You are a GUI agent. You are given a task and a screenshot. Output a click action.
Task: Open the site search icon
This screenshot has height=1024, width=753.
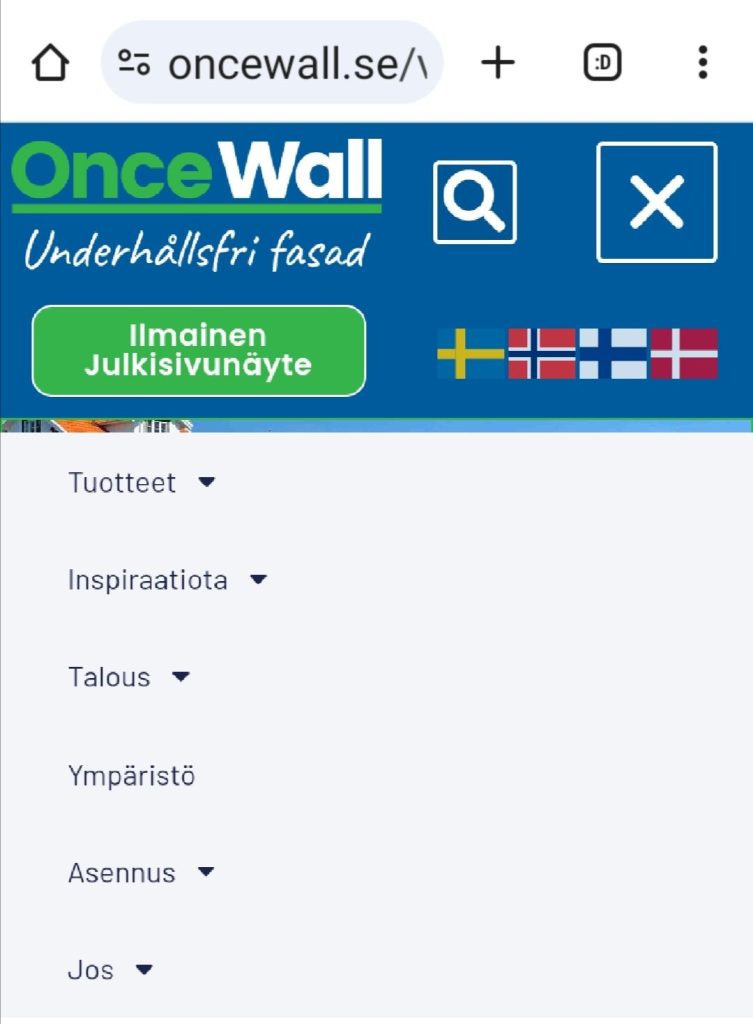click(x=474, y=202)
